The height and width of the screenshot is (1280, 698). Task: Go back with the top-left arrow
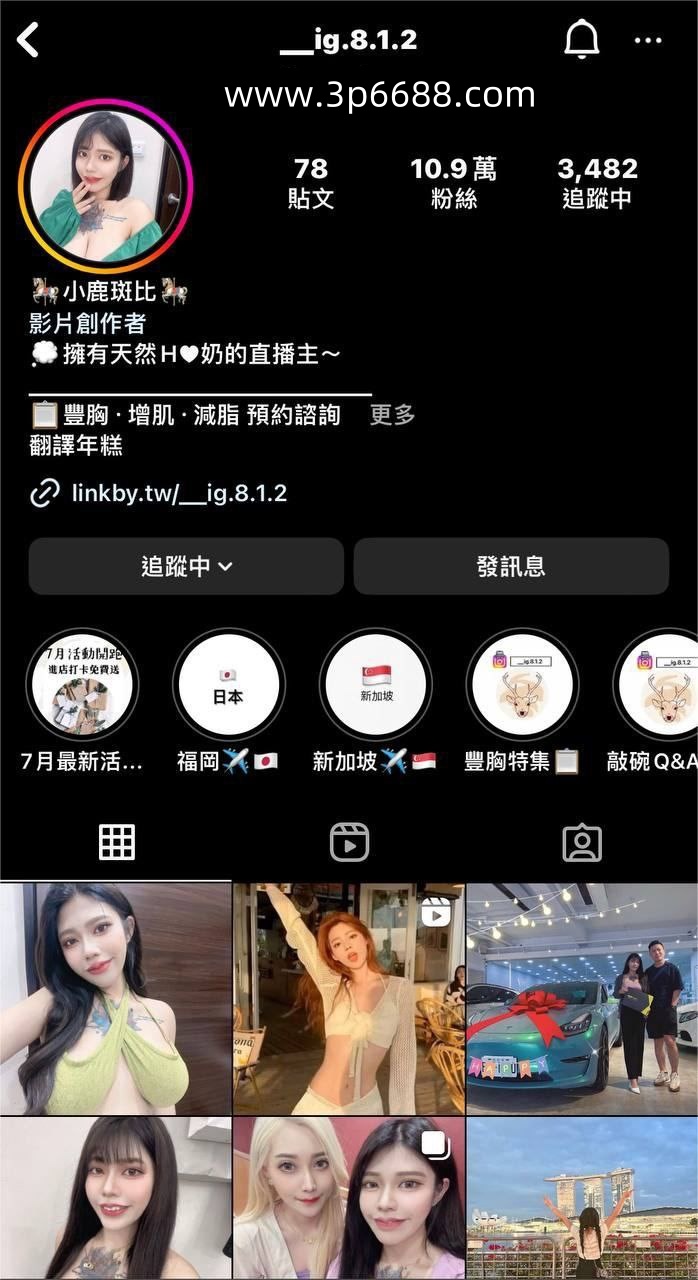pyautogui.click(x=29, y=41)
